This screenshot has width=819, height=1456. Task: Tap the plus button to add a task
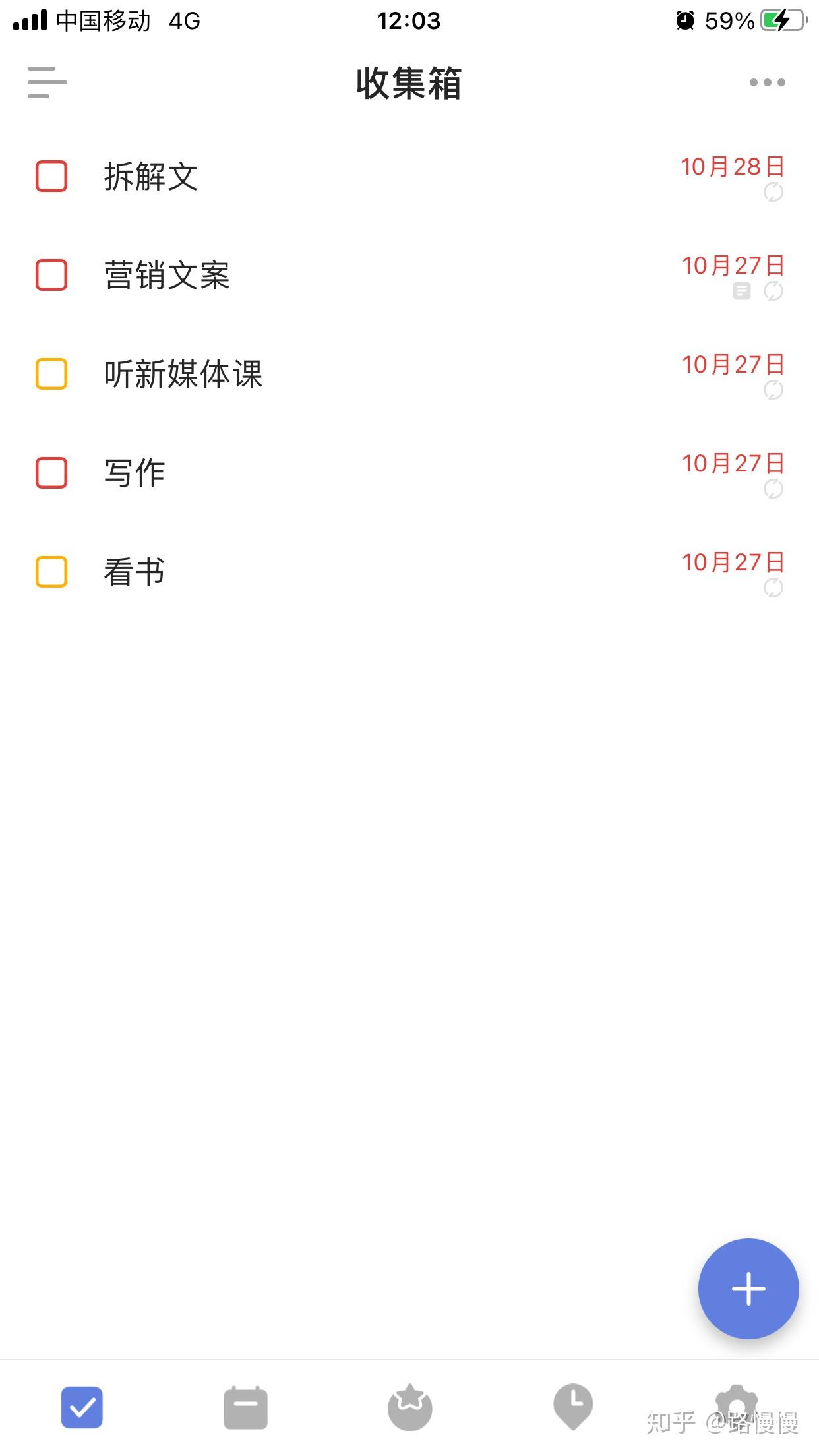point(749,1289)
